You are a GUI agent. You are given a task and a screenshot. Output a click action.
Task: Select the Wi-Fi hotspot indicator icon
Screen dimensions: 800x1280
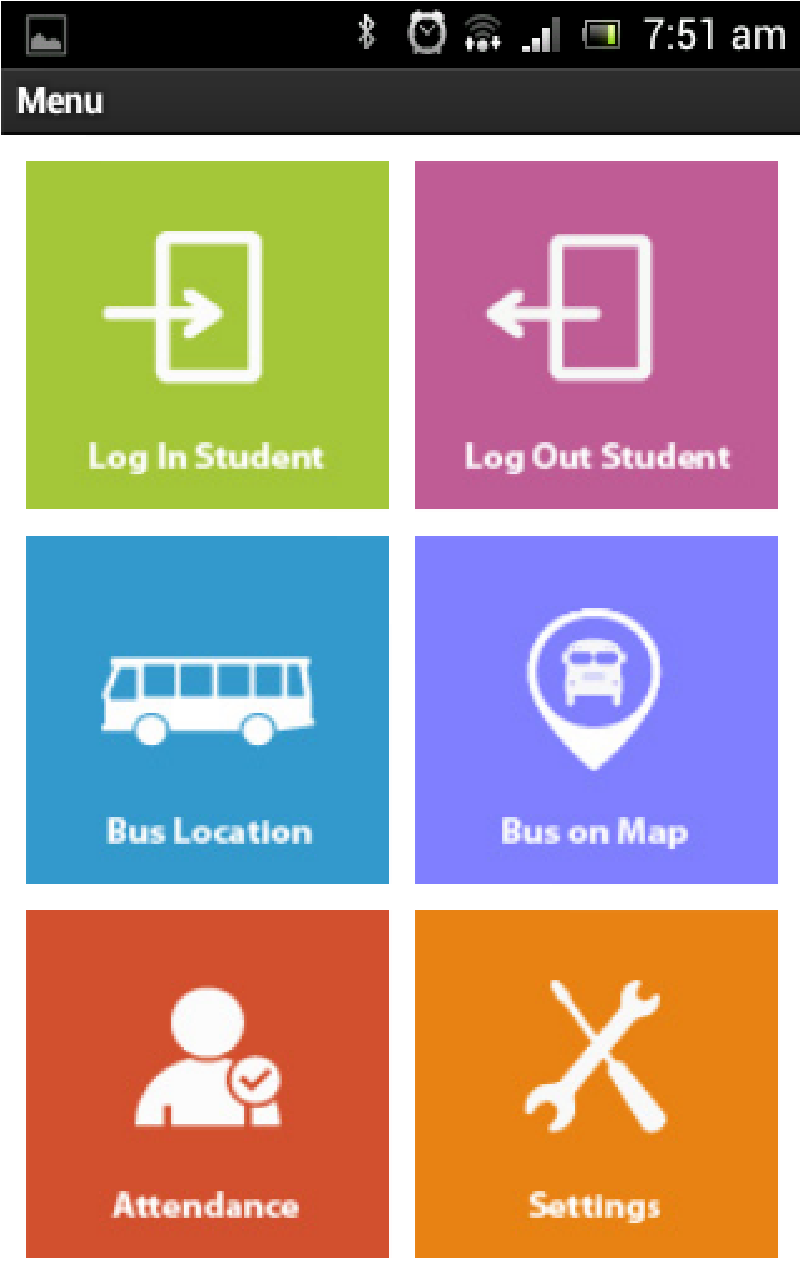coord(484,33)
